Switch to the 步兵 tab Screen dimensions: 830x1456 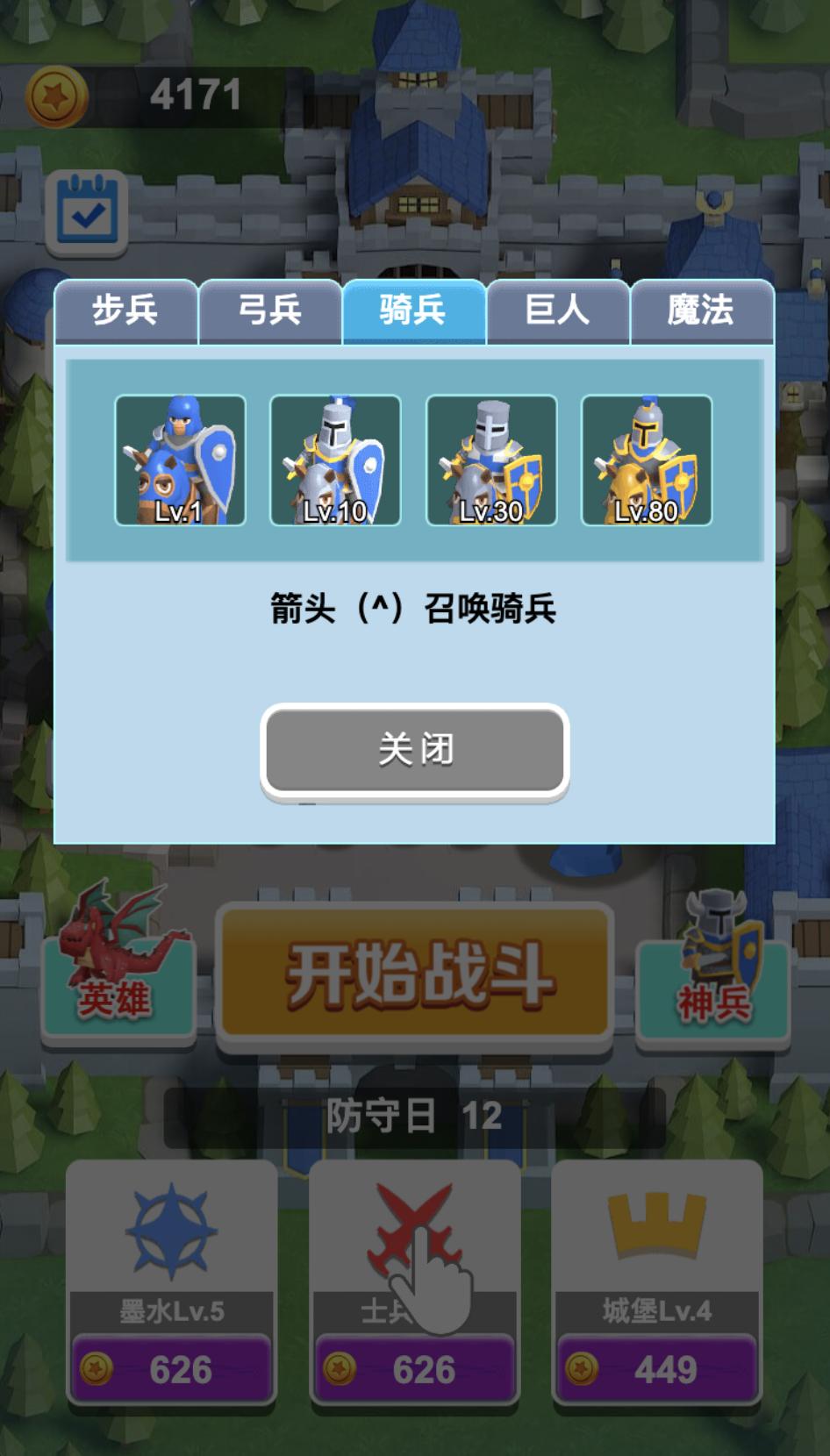[125, 311]
